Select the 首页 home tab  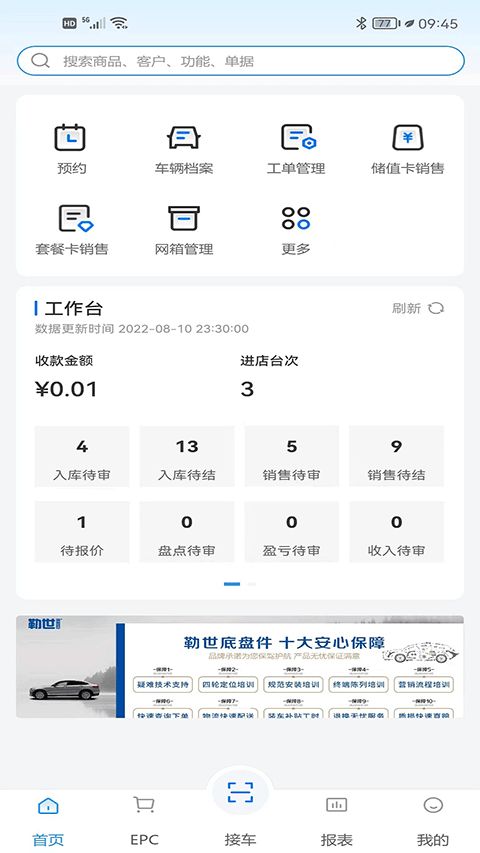pos(48,821)
